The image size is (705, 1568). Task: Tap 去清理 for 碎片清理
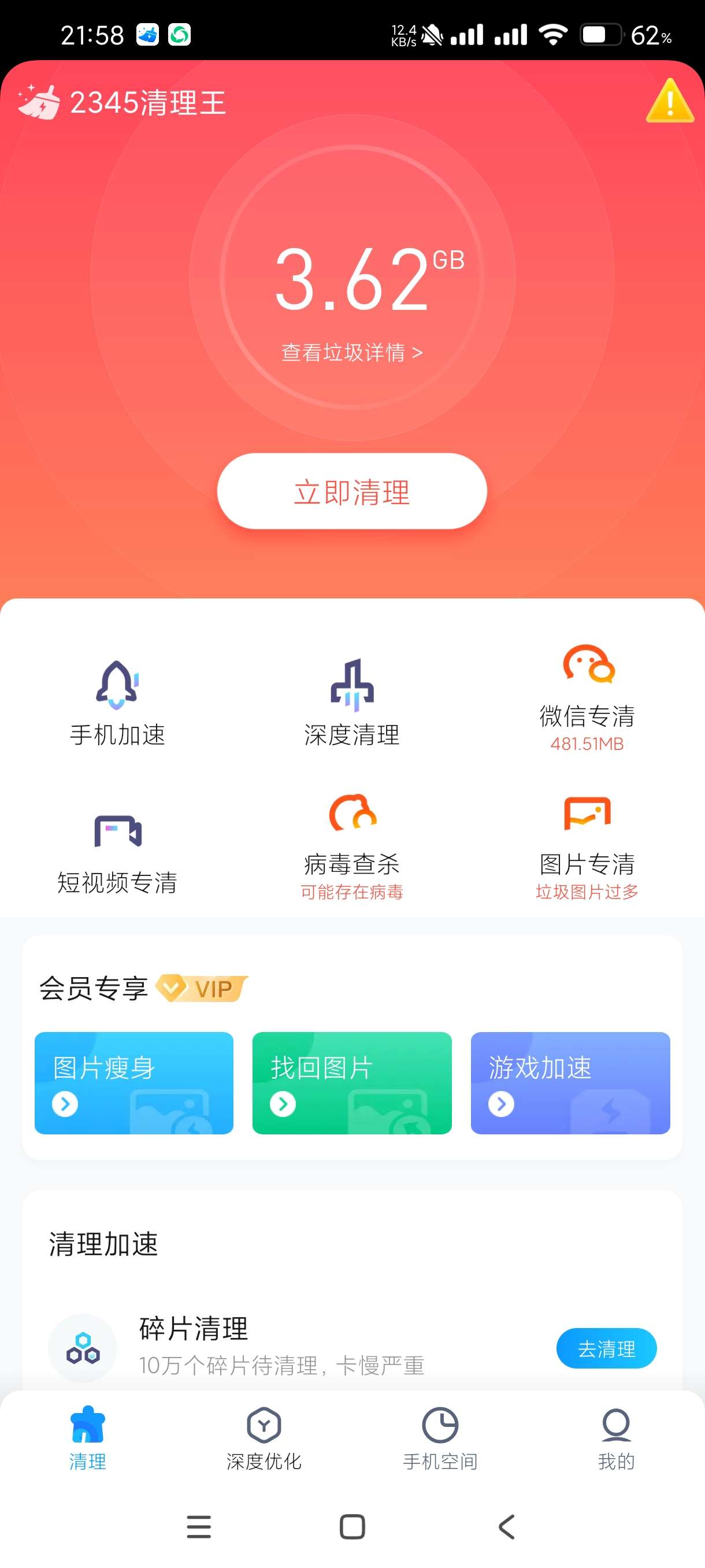pyautogui.click(x=606, y=1348)
